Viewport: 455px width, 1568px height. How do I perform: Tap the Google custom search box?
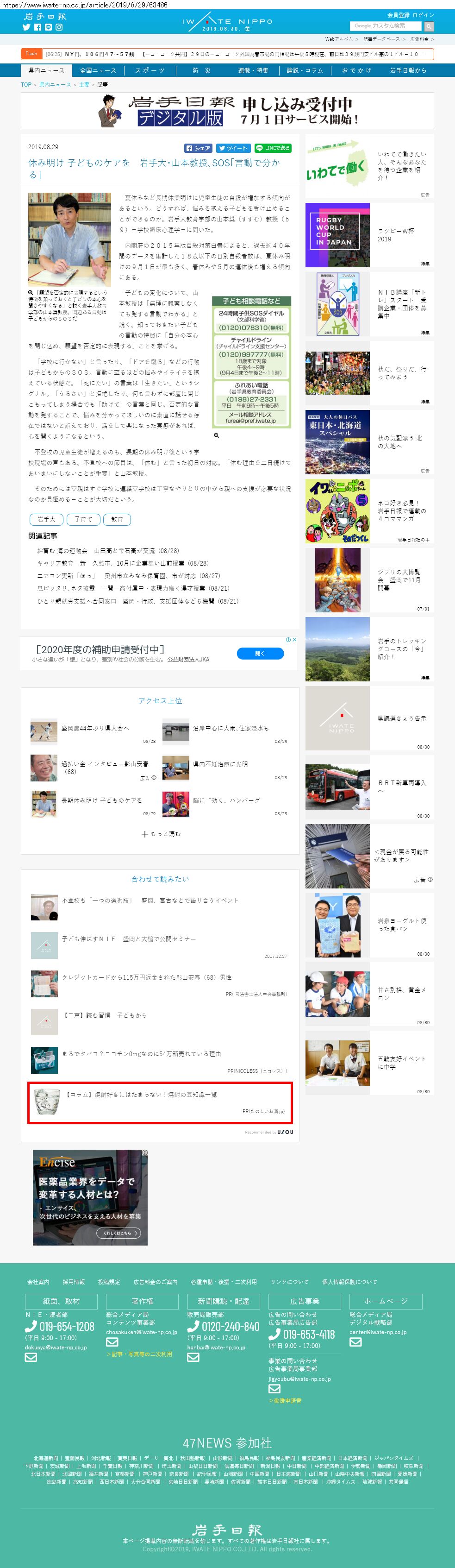point(385,26)
